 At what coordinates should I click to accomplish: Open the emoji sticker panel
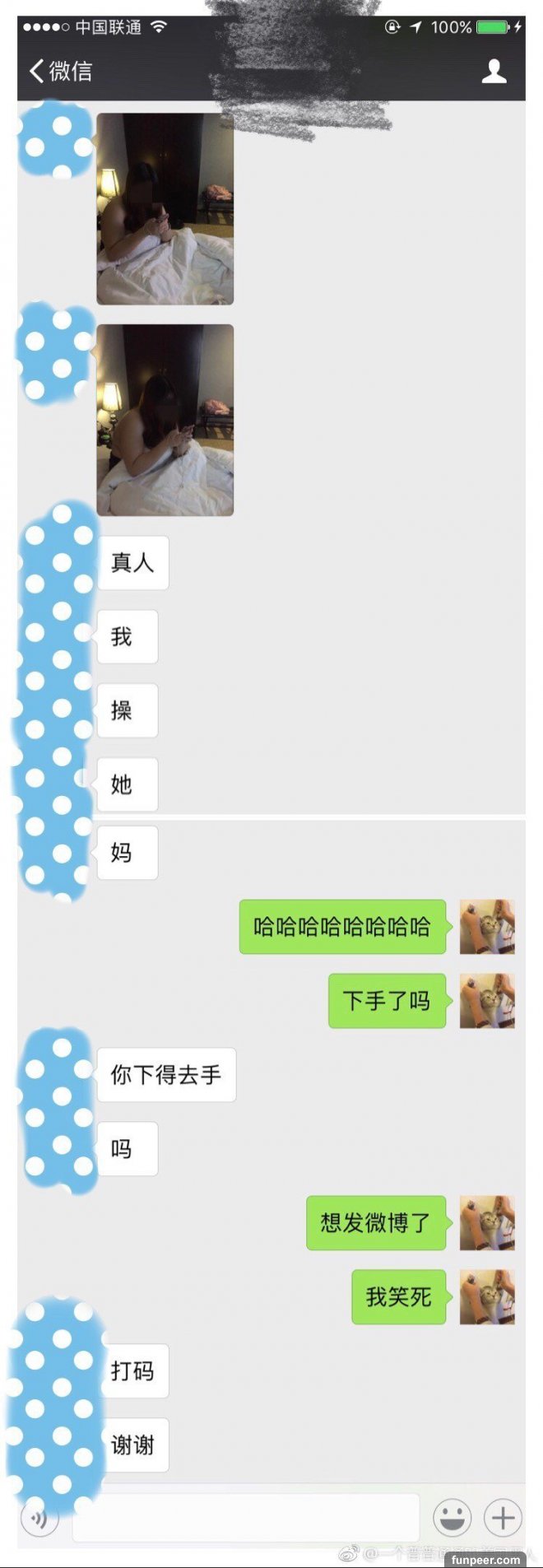[x=452, y=1517]
